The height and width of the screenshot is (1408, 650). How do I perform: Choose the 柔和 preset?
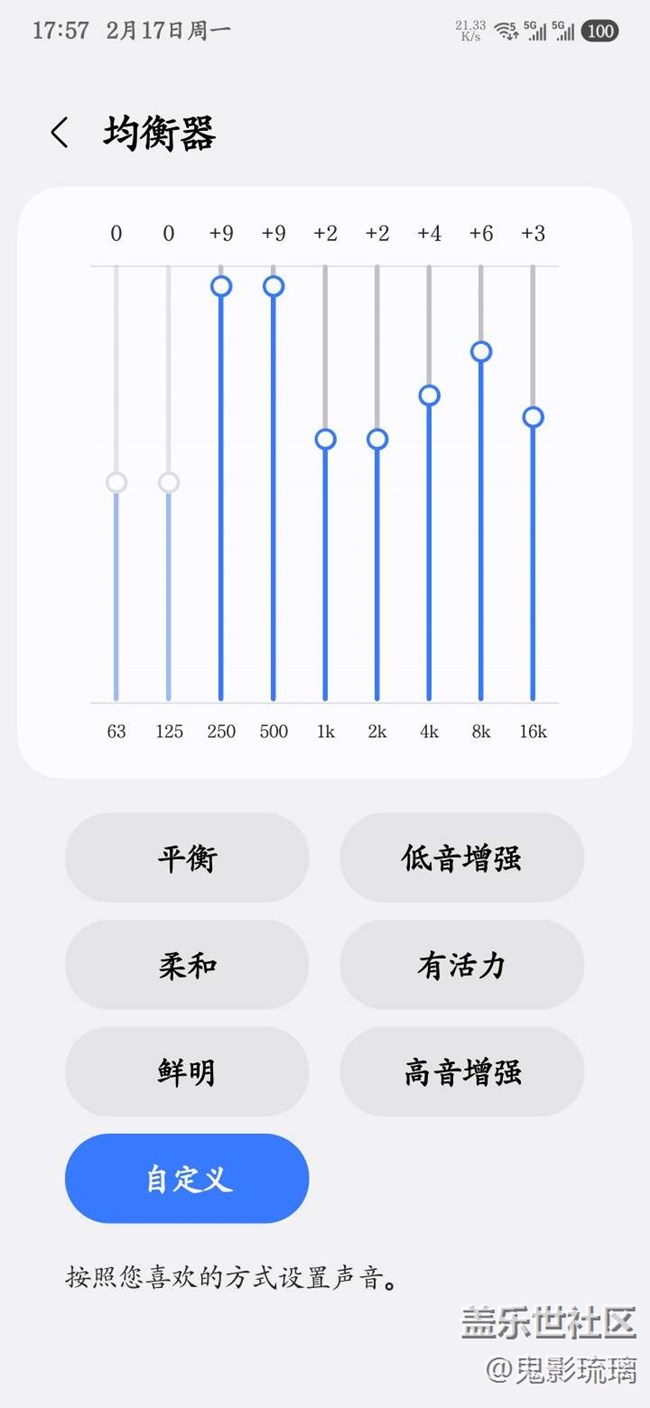pos(187,965)
